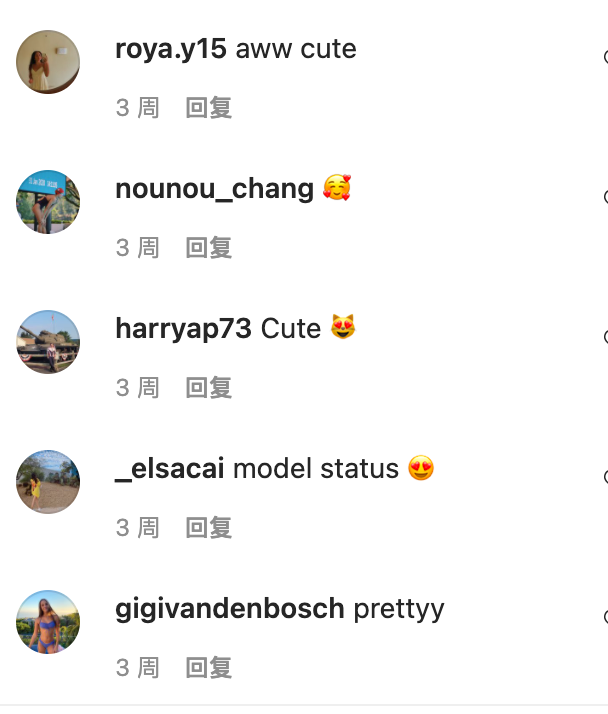
Task: Reply to nounou_chang's comment
Action: 209,248
